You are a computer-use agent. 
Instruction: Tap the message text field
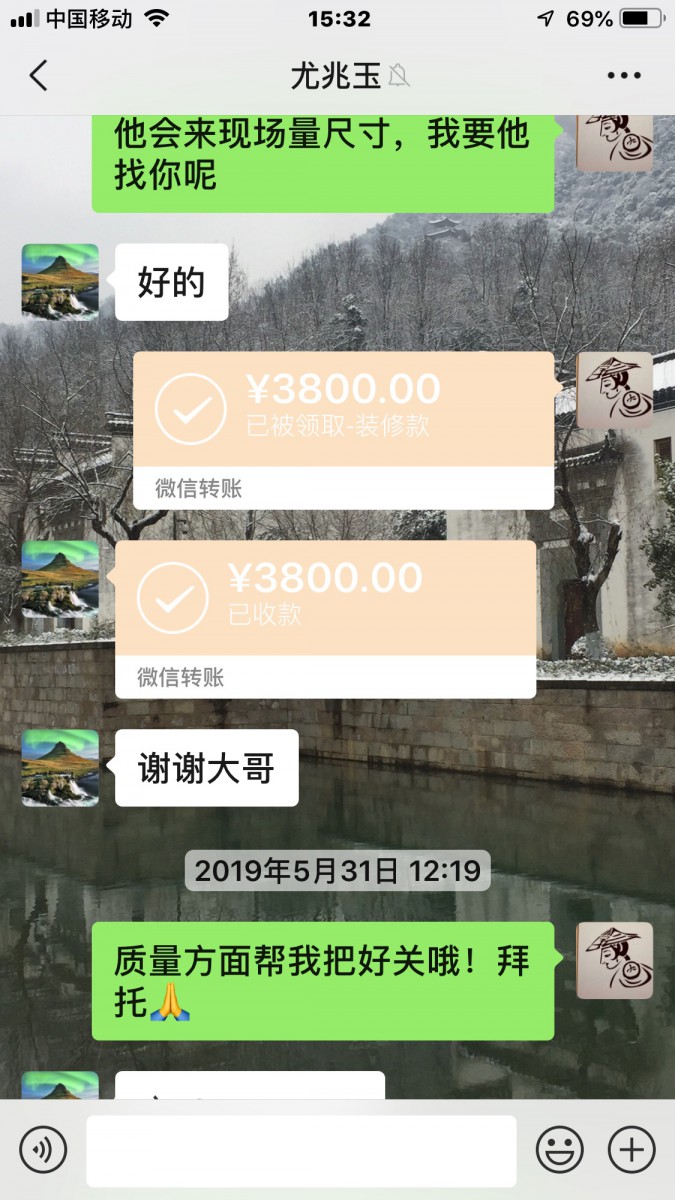(x=301, y=1150)
